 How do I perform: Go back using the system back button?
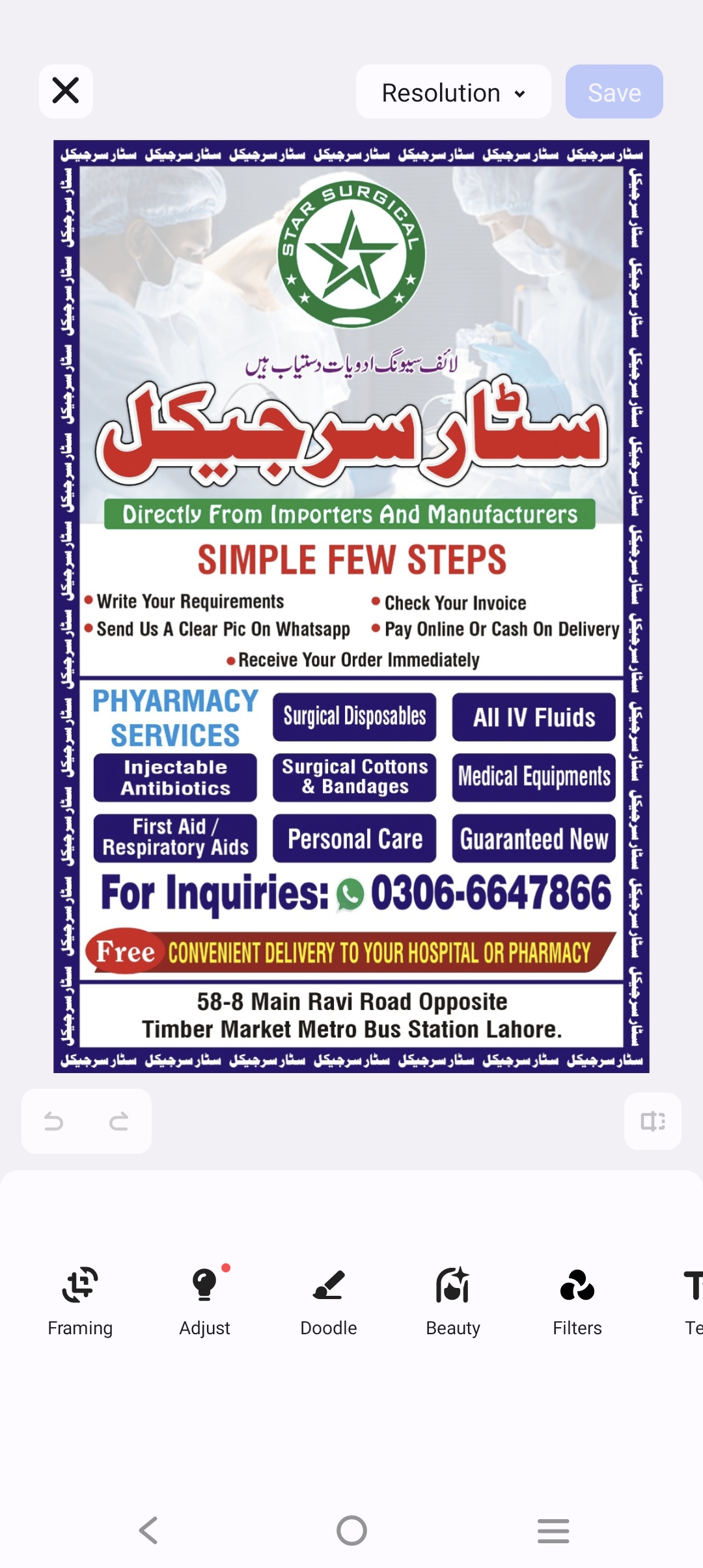149,1530
